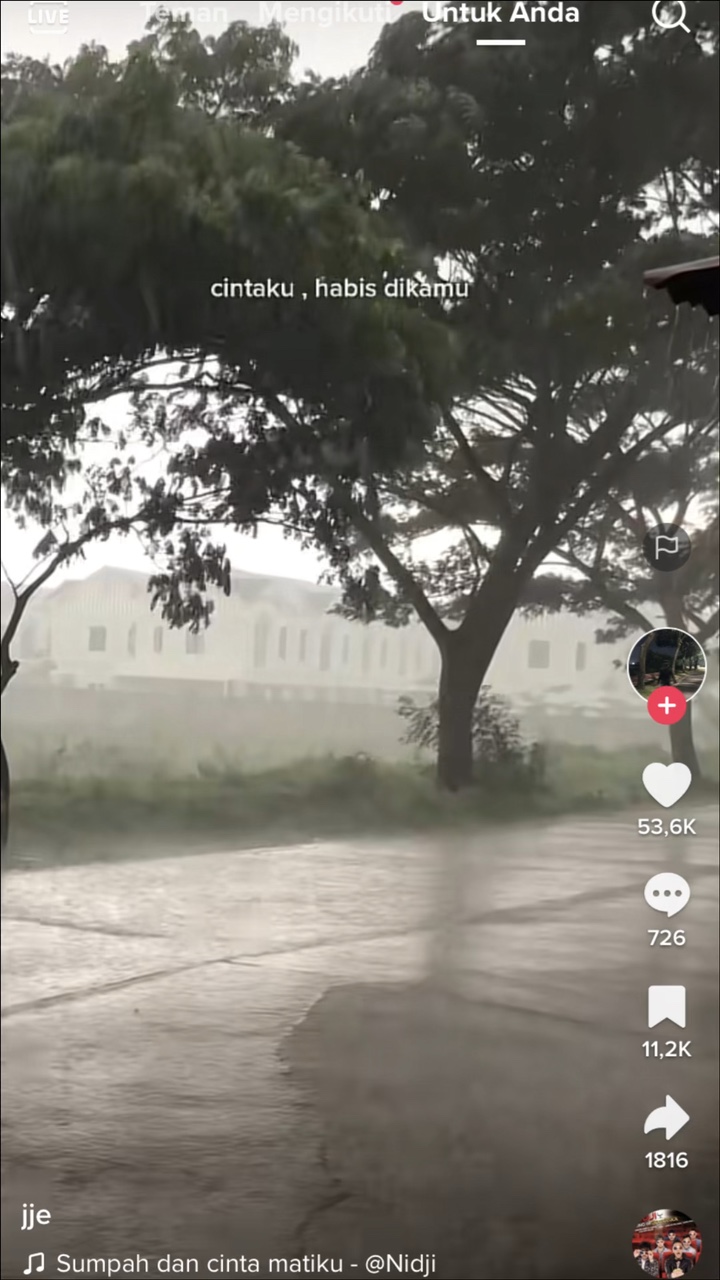Select the Untuk Anda tab
720x1280 pixels.
point(500,14)
